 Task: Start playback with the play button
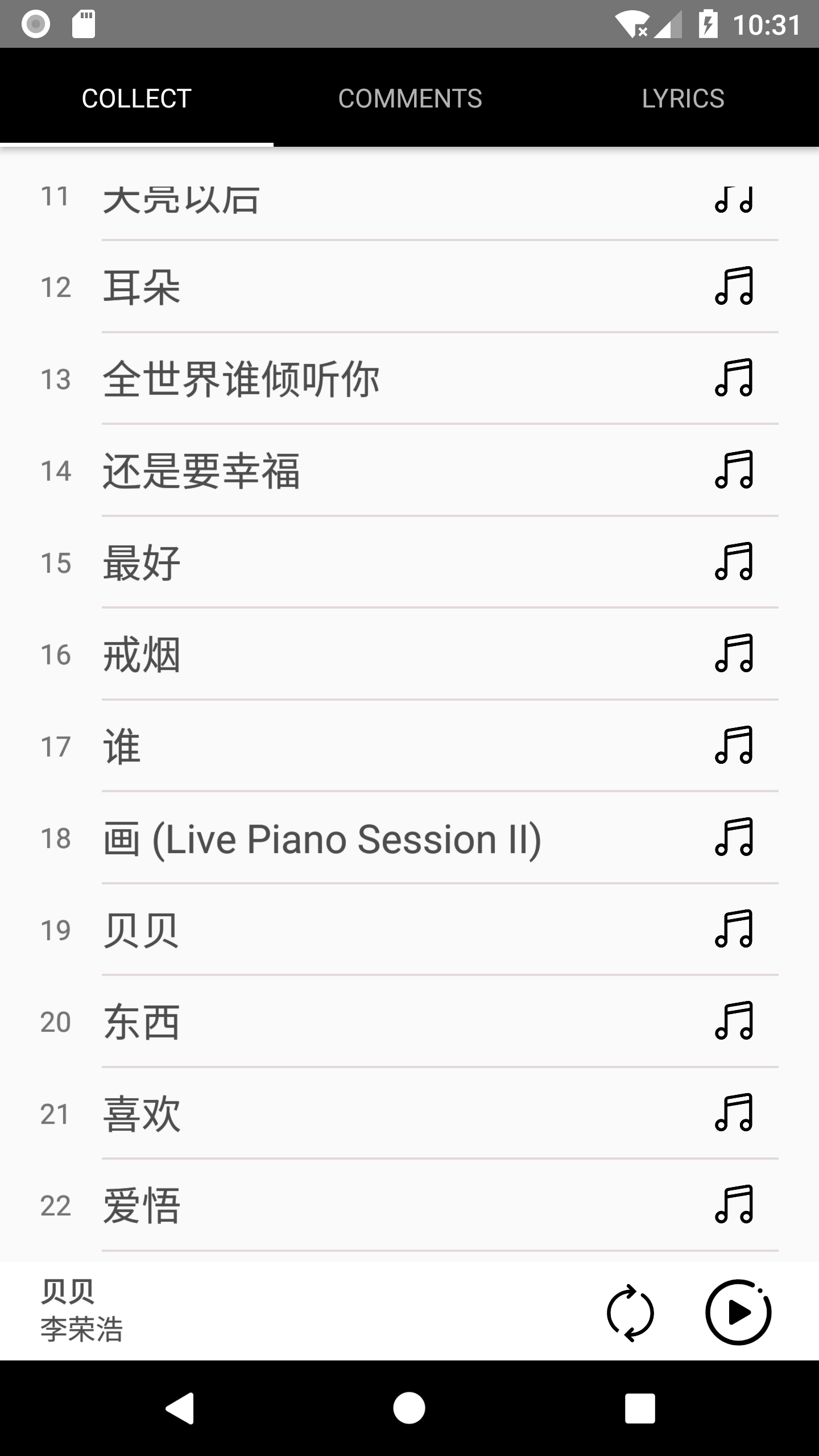coord(738,1313)
